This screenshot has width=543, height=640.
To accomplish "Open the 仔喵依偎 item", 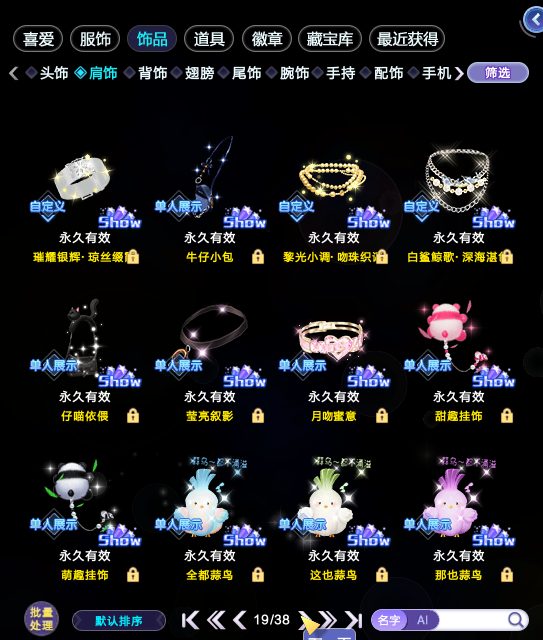I will tap(85, 361).
